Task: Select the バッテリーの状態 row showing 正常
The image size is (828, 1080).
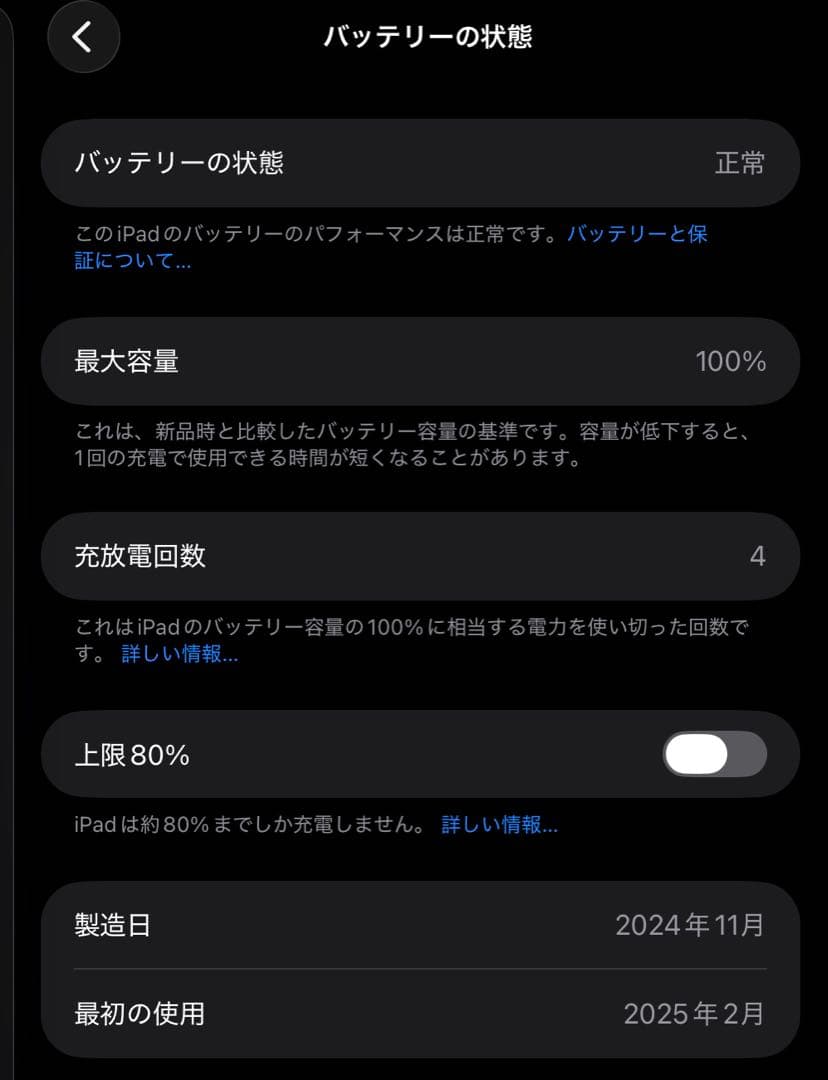Action: tap(414, 163)
